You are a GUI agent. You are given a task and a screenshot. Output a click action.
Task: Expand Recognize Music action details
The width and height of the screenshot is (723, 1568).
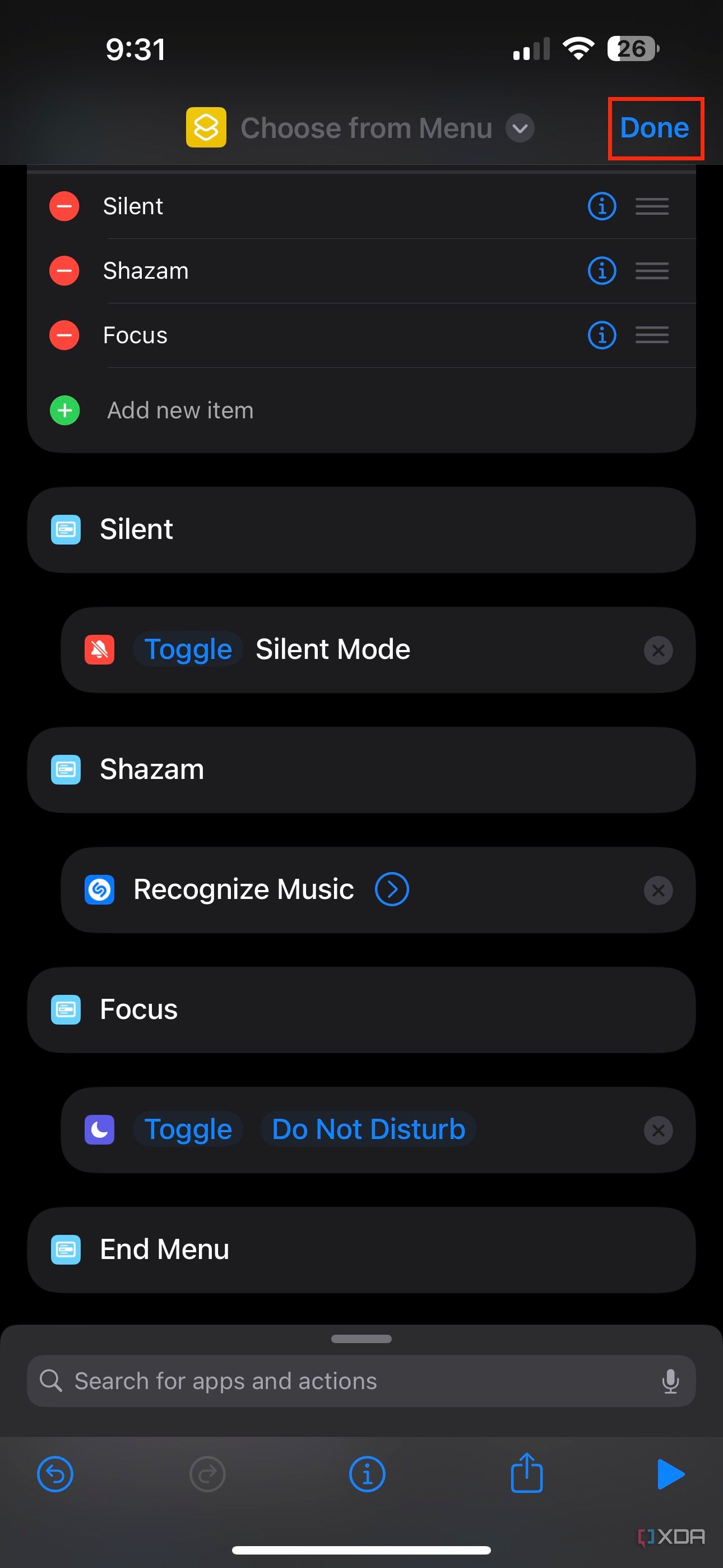[392, 889]
